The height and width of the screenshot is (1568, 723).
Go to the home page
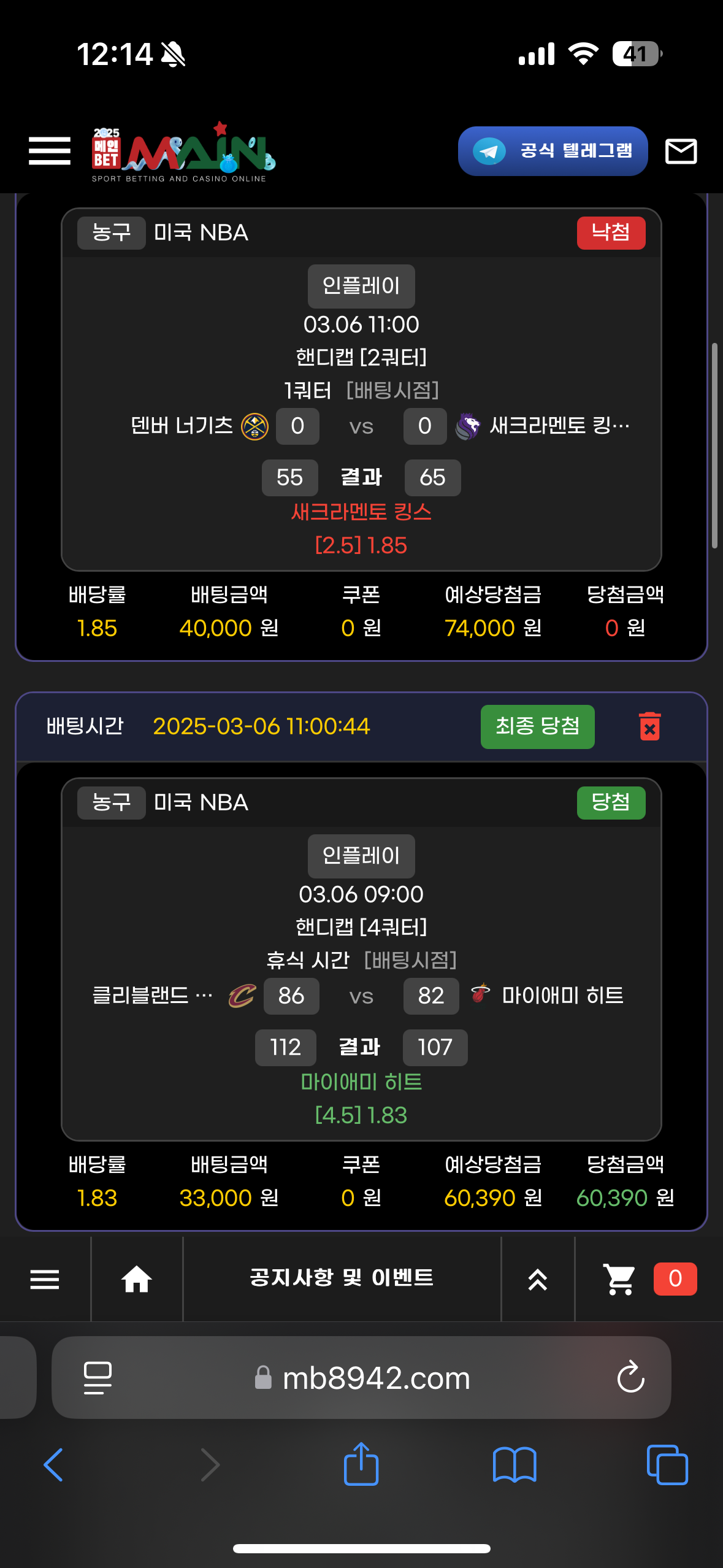coord(136,1279)
